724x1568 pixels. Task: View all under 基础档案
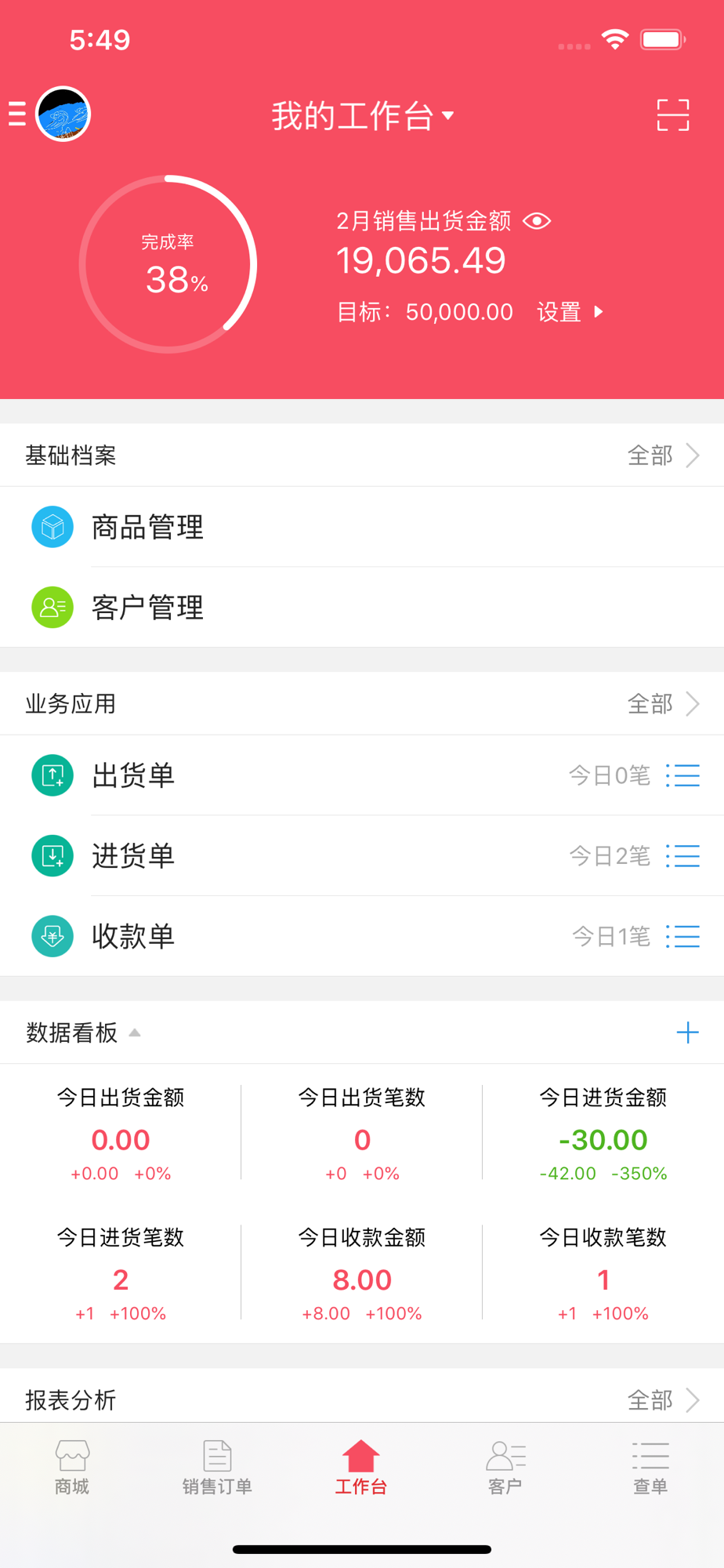tap(663, 456)
